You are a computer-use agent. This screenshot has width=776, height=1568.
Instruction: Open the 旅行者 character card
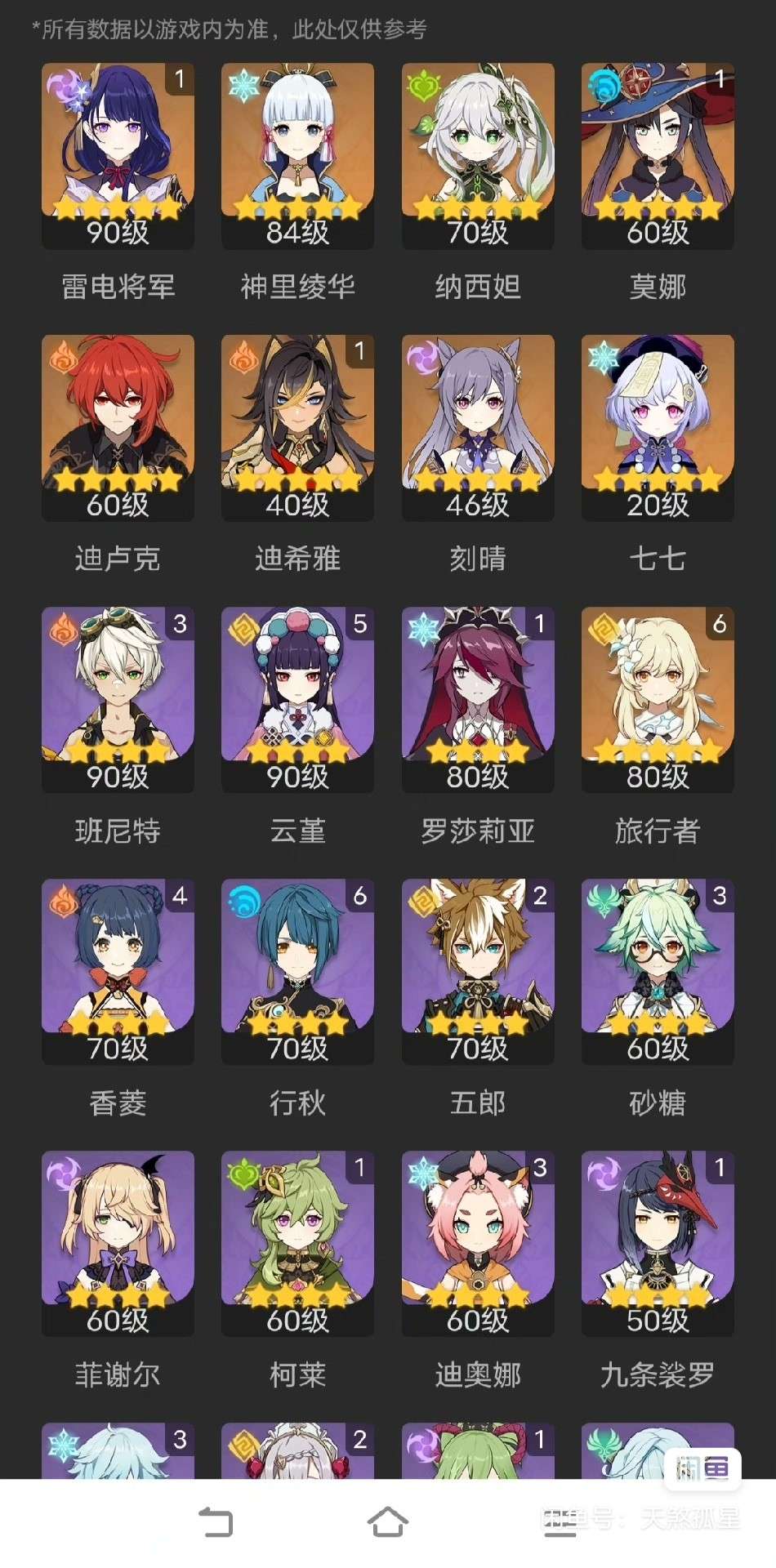(658, 699)
